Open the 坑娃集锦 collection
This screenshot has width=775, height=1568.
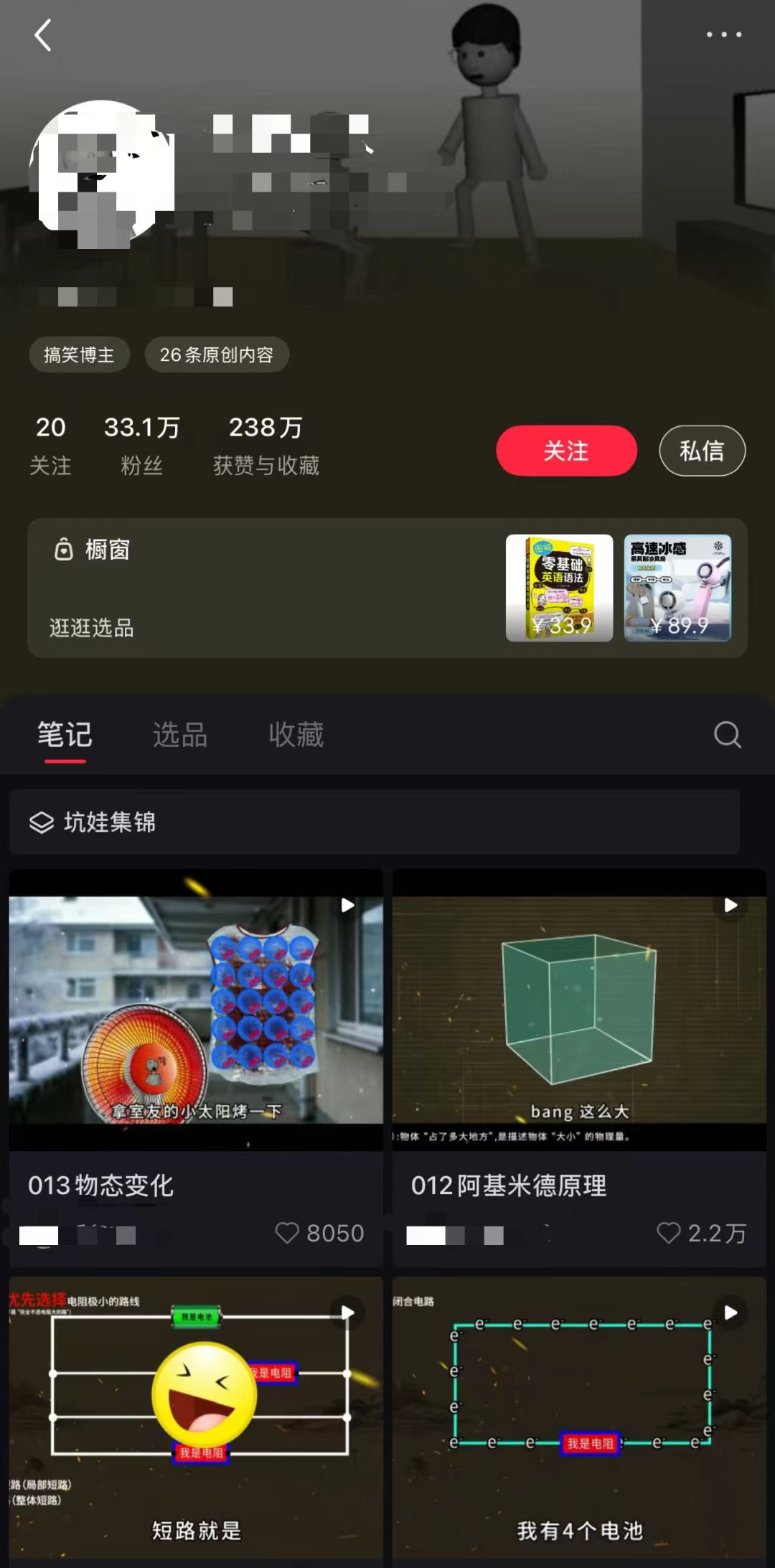pyautogui.click(x=373, y=822)
